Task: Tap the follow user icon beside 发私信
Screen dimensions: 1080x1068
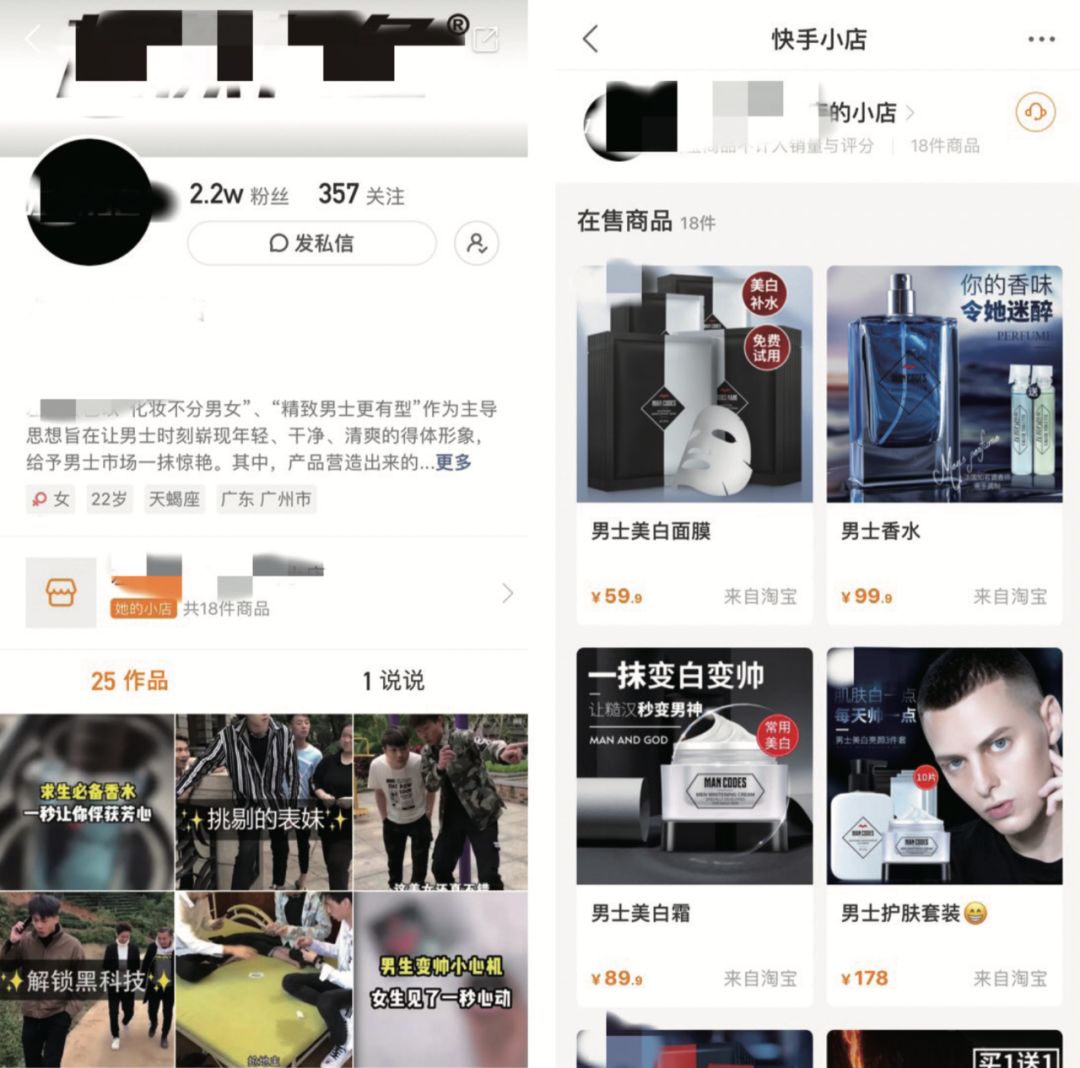Action: click(476, 243)
